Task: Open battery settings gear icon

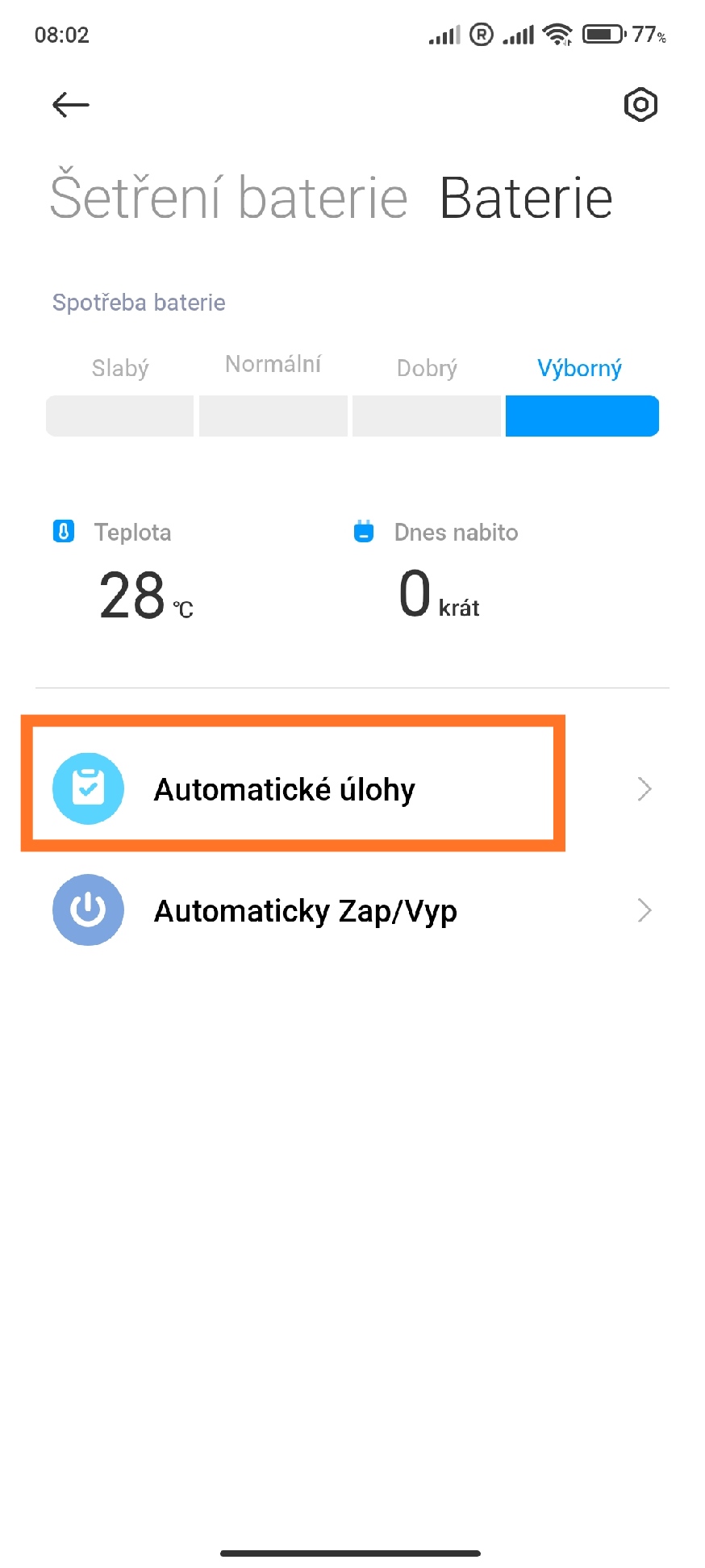Action: [640, 105]
